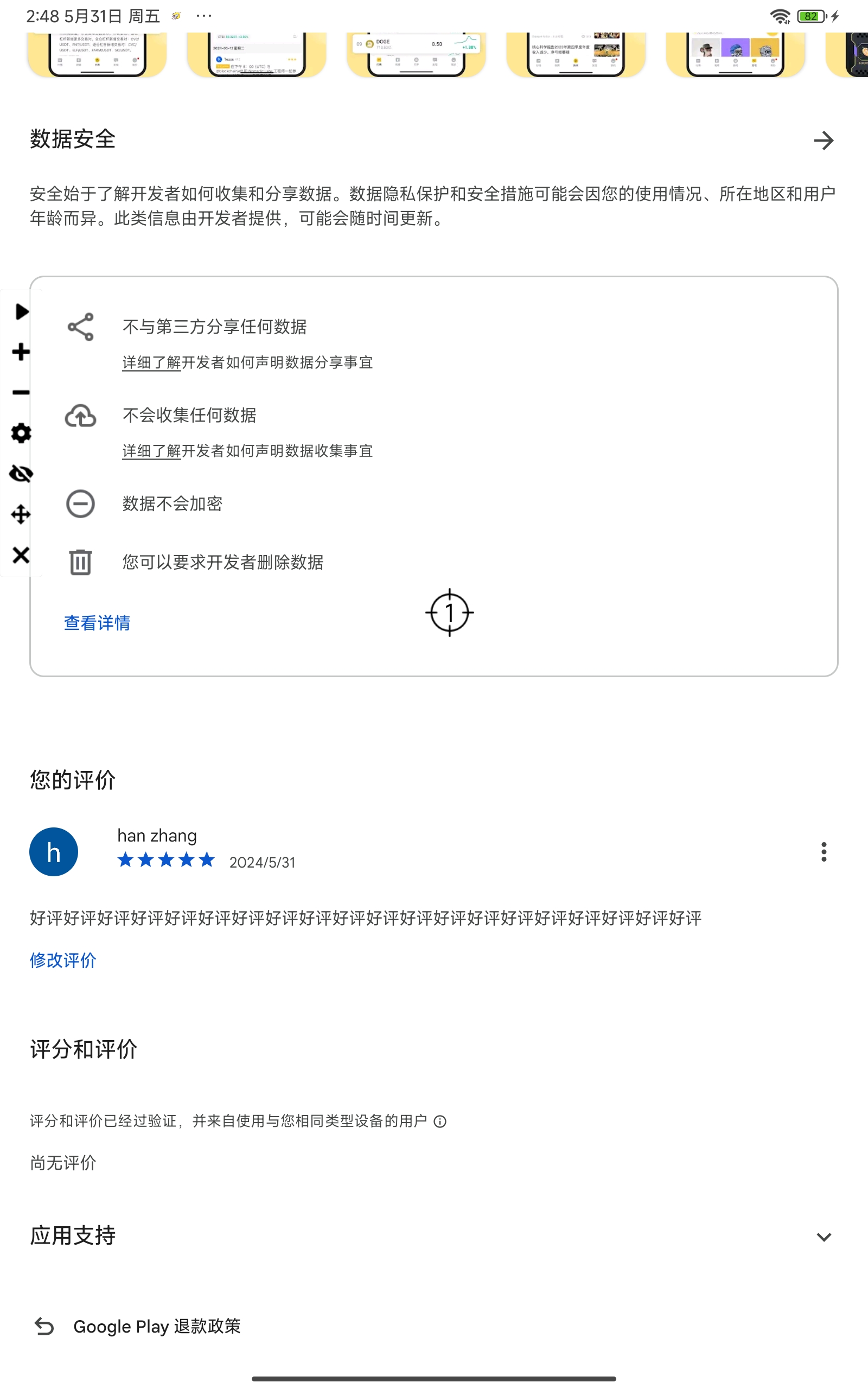Open the 数据安全 arrow for details
868x1389 pixels.
(823, 141)
